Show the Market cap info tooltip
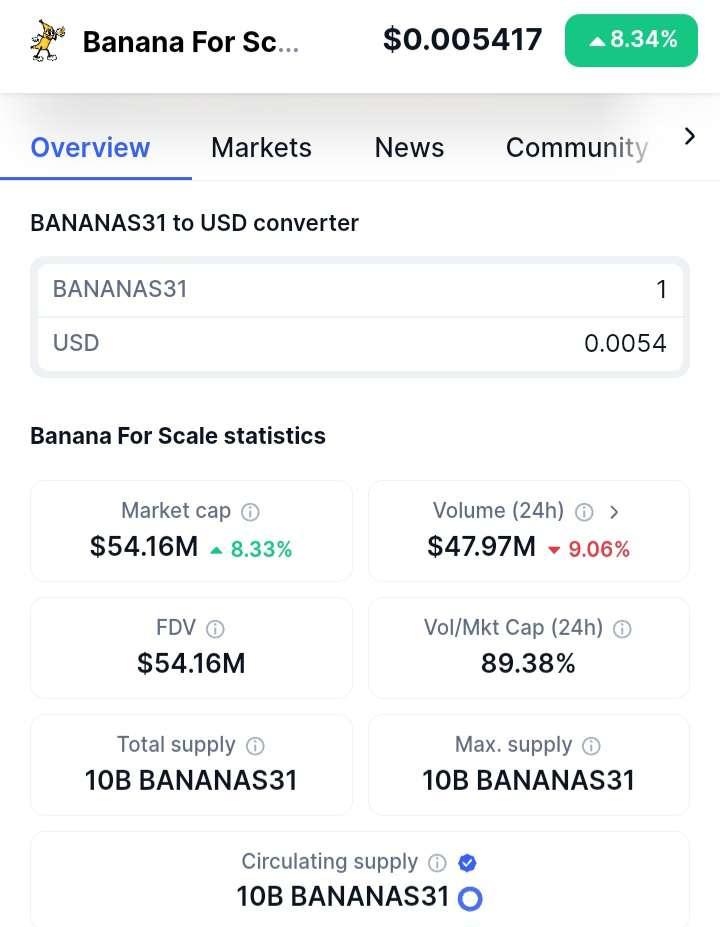The image size is (720, 927). tap(251, 512)
